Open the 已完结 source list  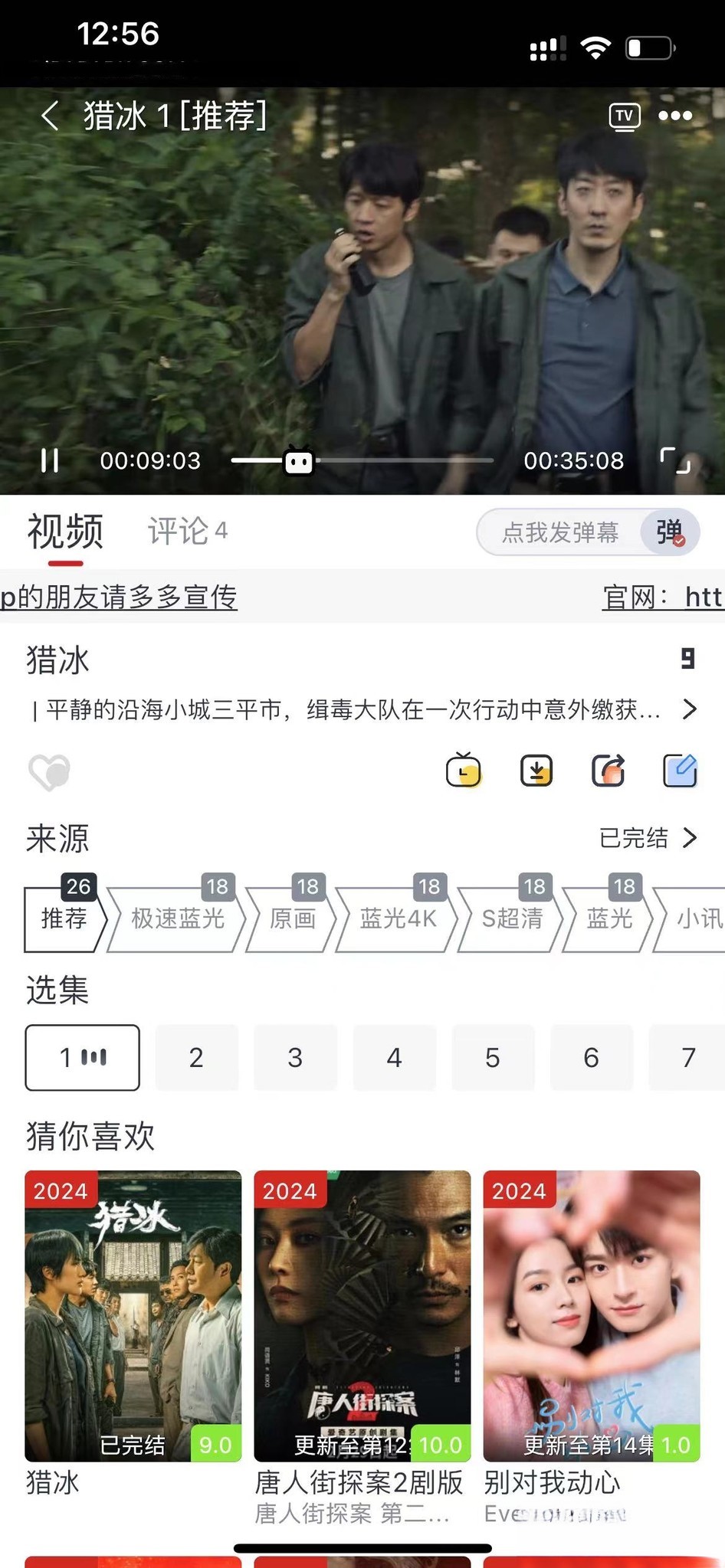[648, 837]
